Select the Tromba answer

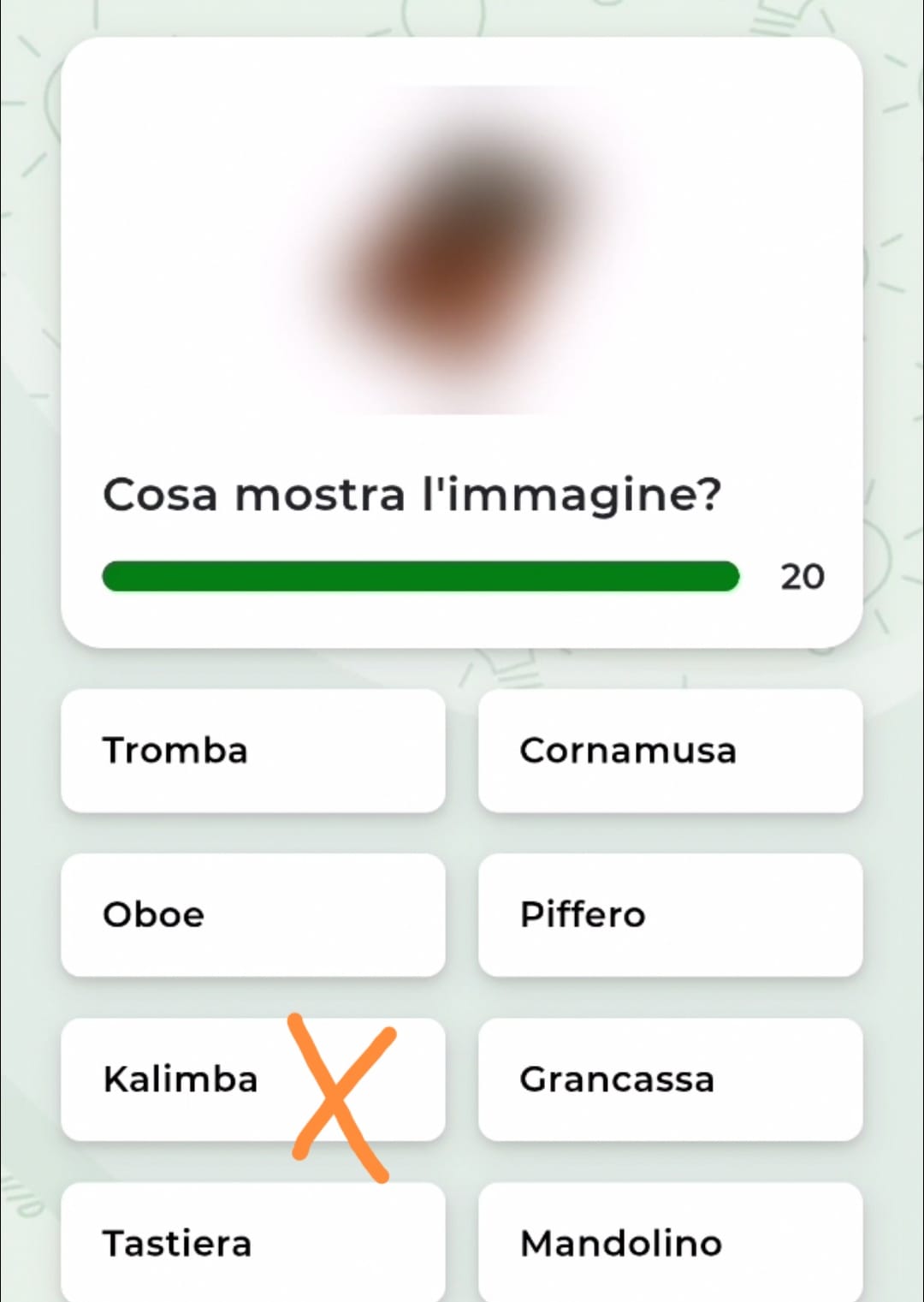point(252,751)
